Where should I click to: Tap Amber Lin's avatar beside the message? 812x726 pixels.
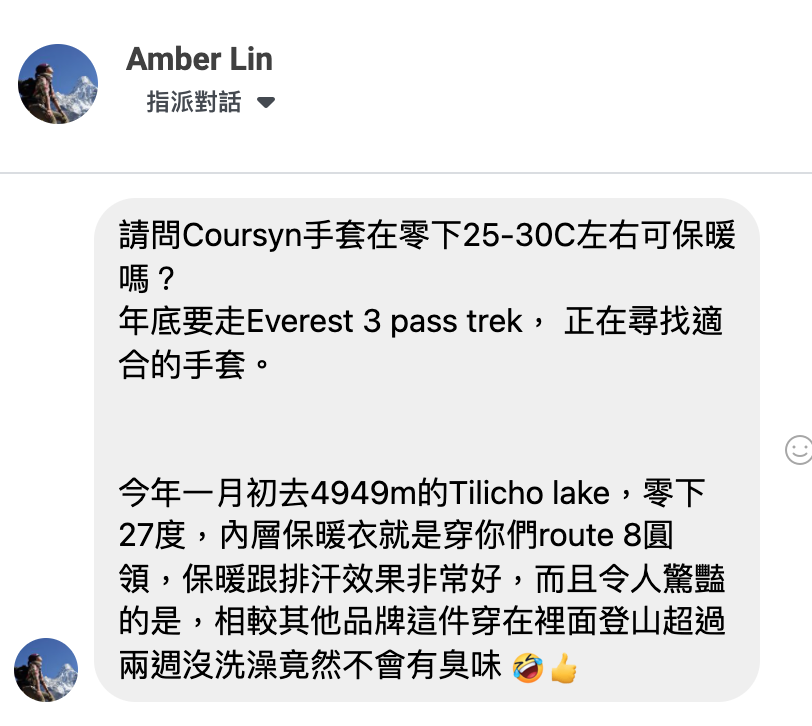tap(46, 670)
